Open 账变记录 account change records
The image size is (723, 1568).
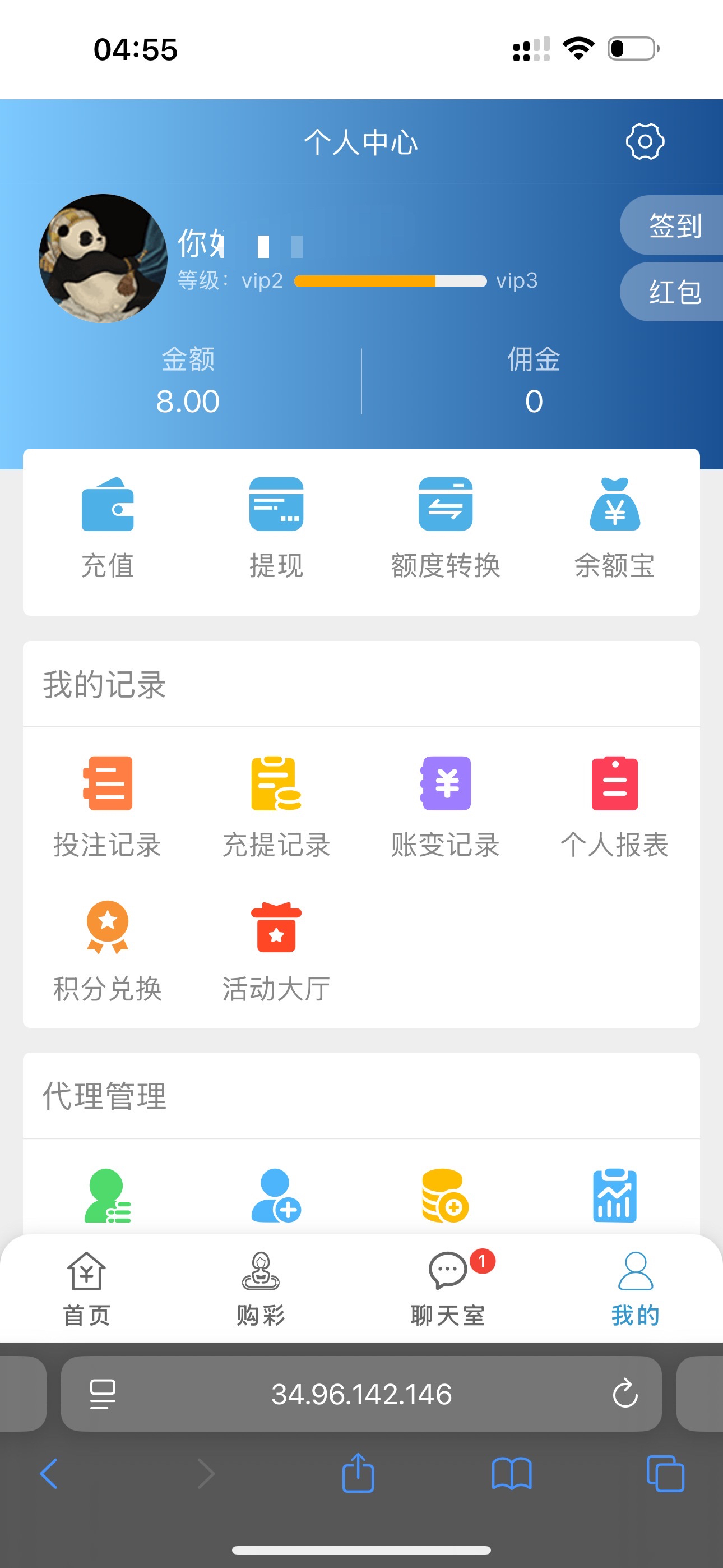click(x=446, y=806)
